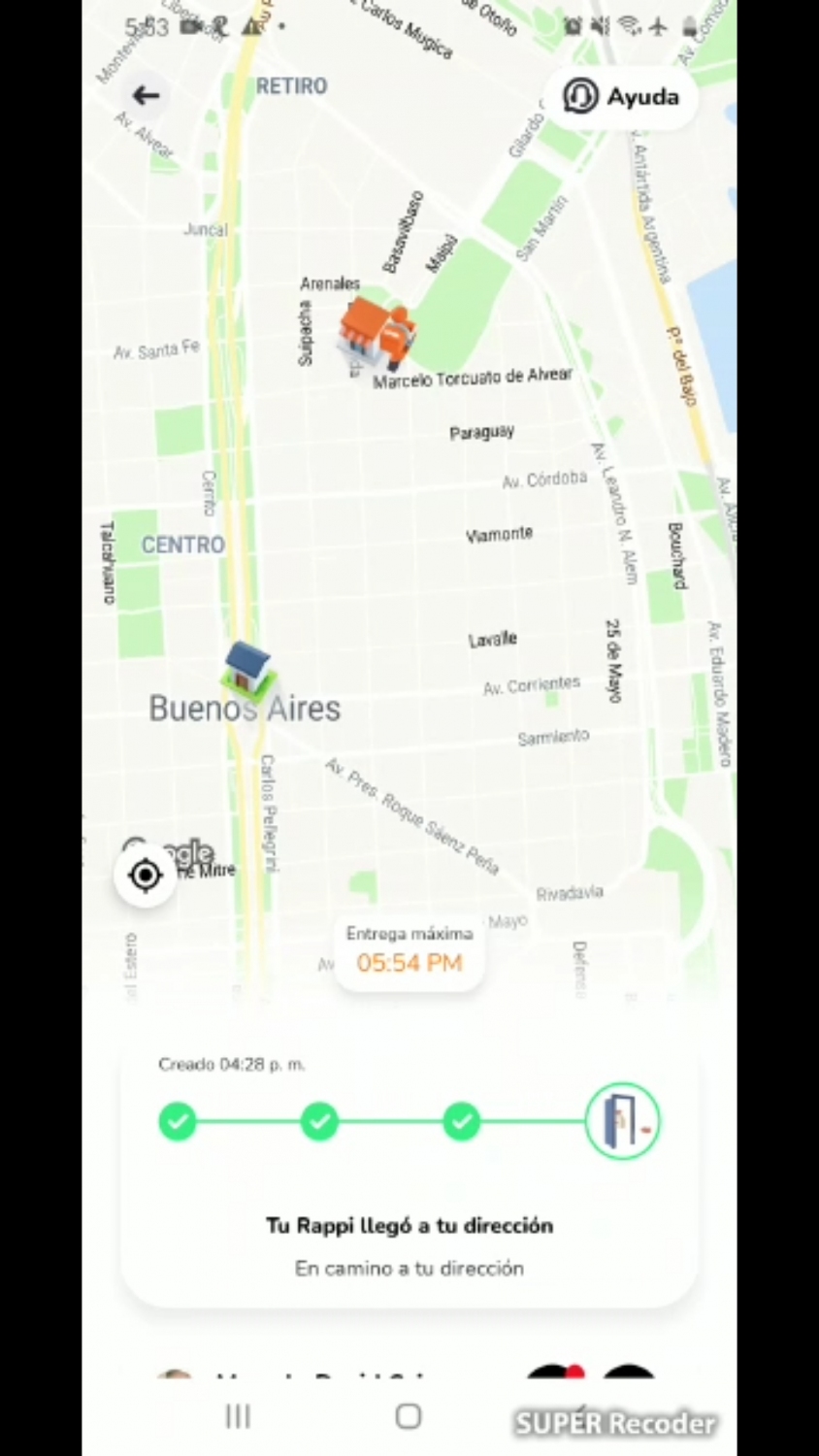Tap the home delivery marker on map
Screen dimensions: 819x1456
coord(248,669)
